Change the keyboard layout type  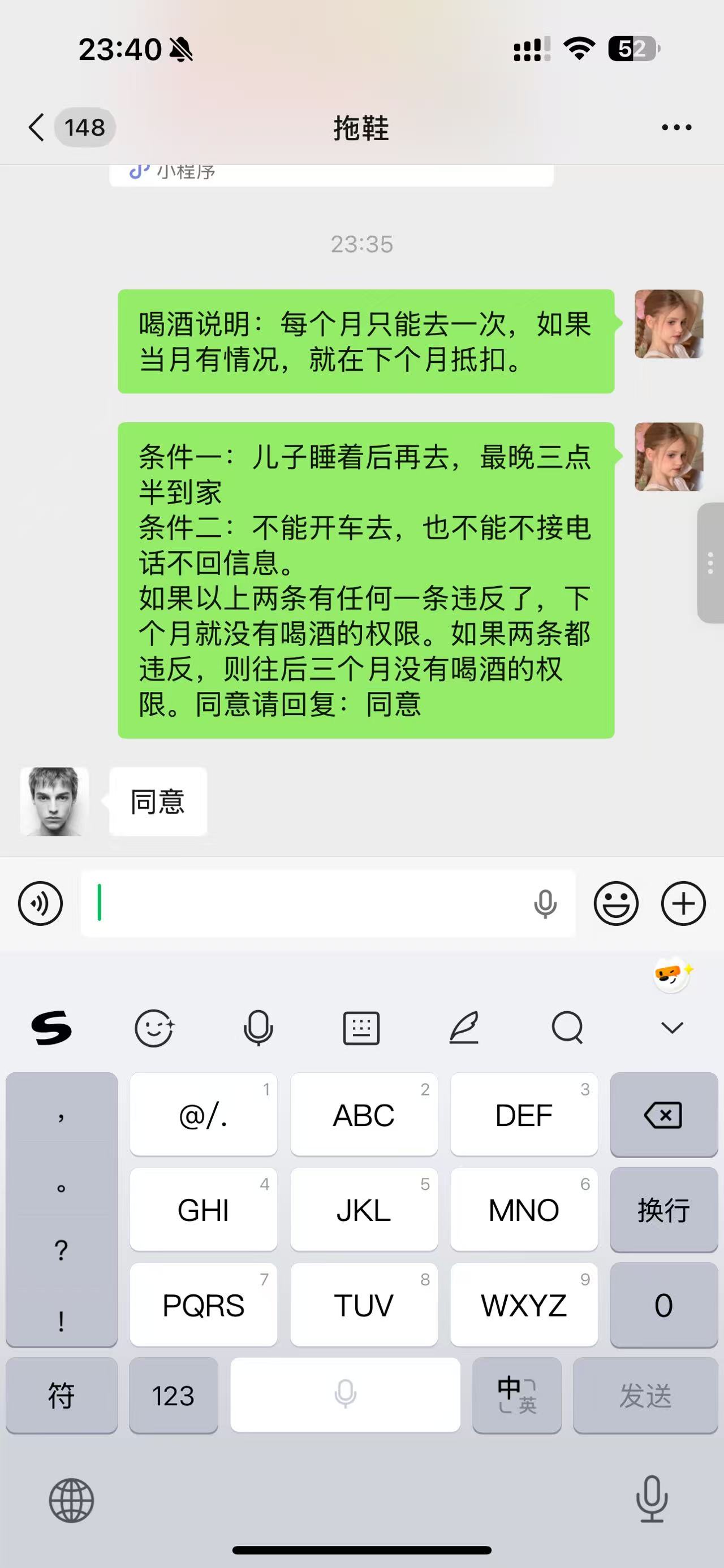[x=361, y=1028]
